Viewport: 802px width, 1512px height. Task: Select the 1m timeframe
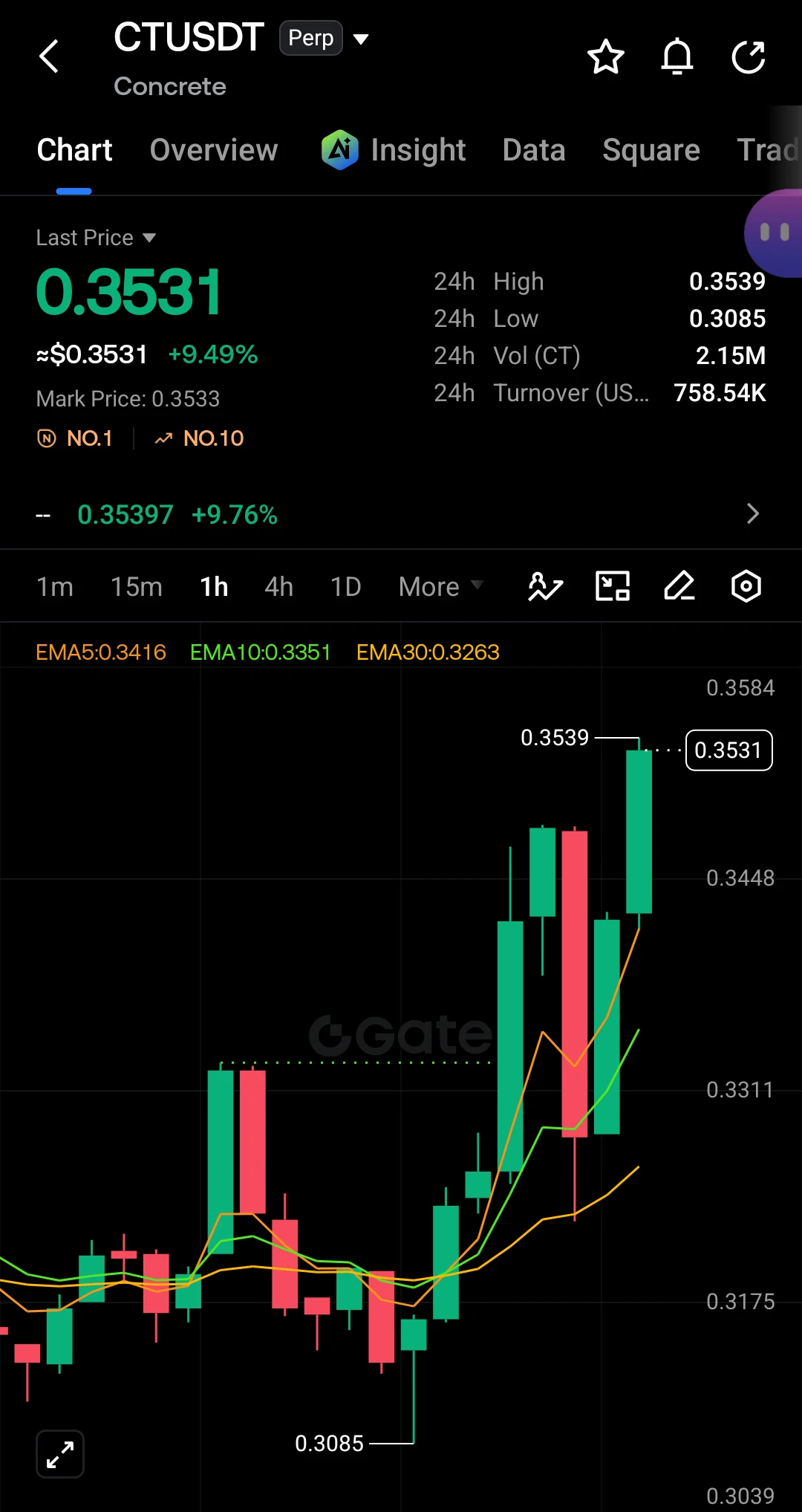tap(55, 587)
